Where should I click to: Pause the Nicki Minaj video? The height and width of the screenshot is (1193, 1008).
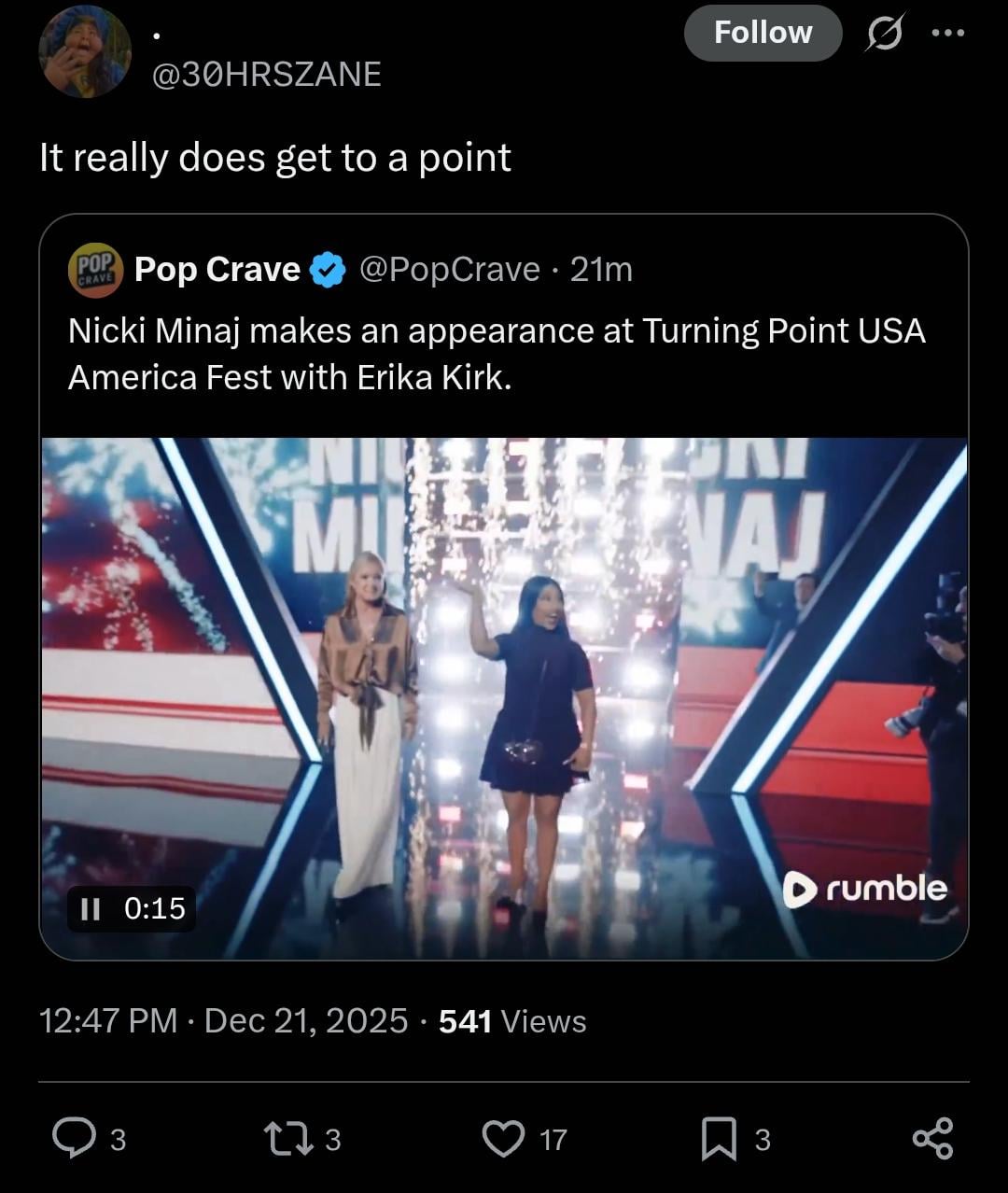point(91,908)
